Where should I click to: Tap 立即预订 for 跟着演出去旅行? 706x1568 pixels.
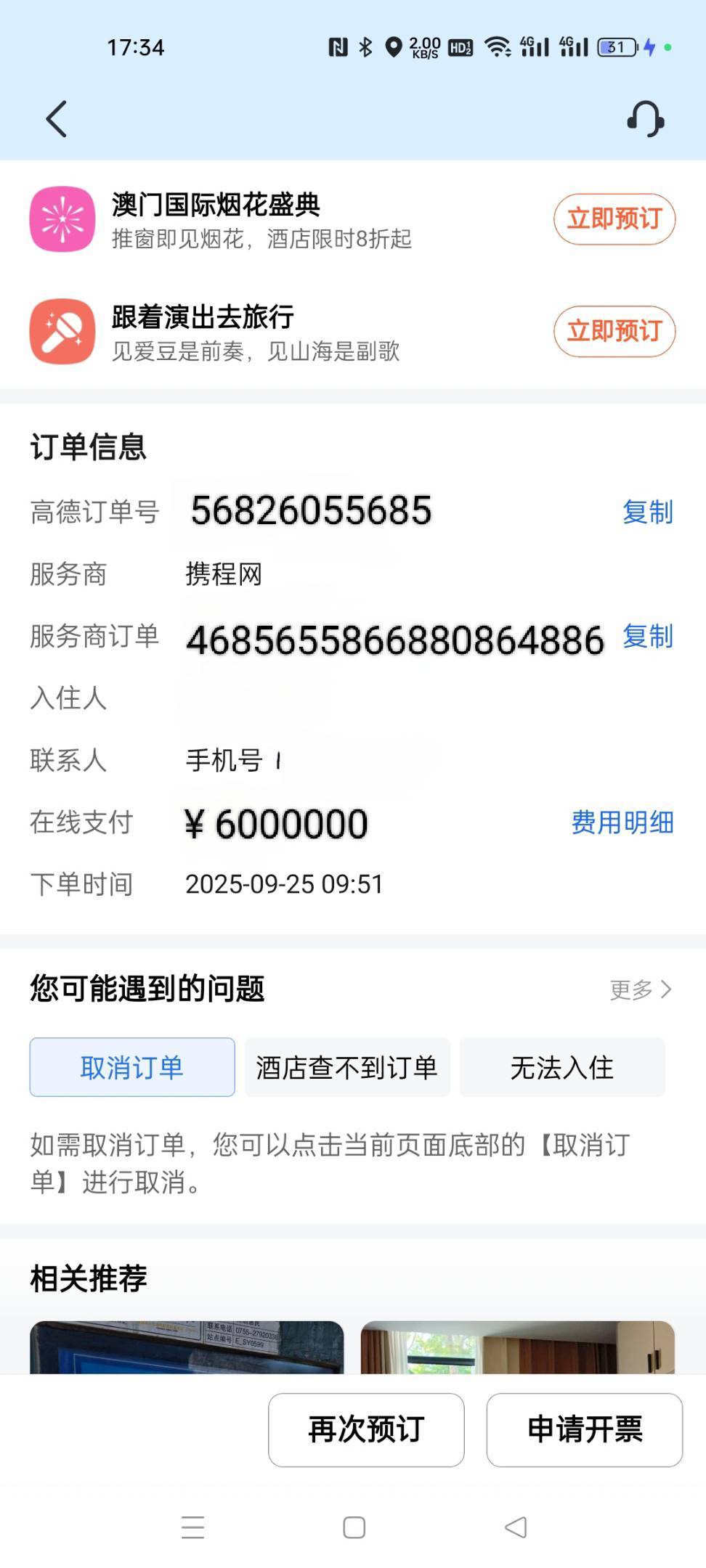(614, 331)
